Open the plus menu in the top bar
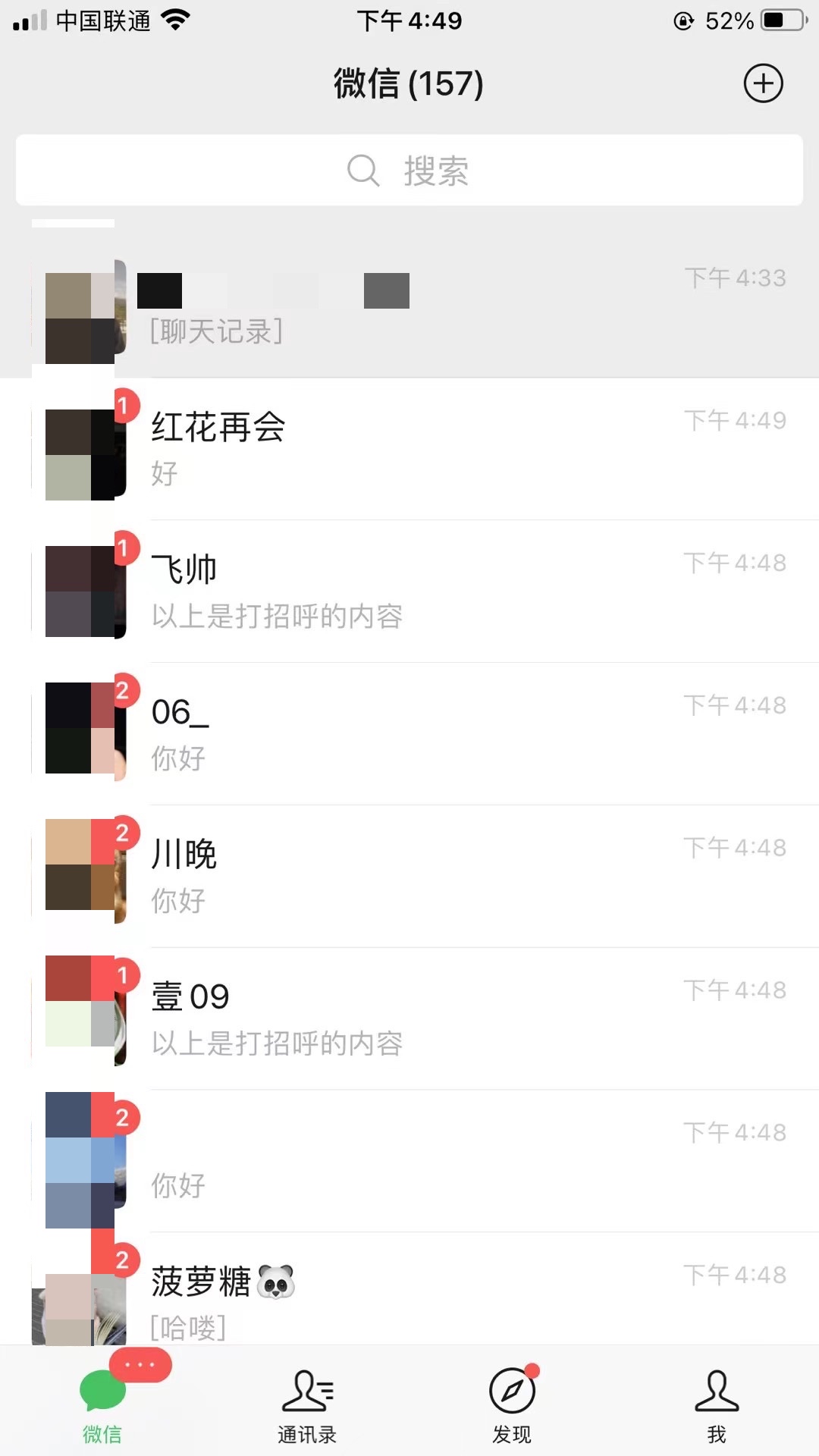819x1456 pixels. pyautogui.click(x=763, y=83)
